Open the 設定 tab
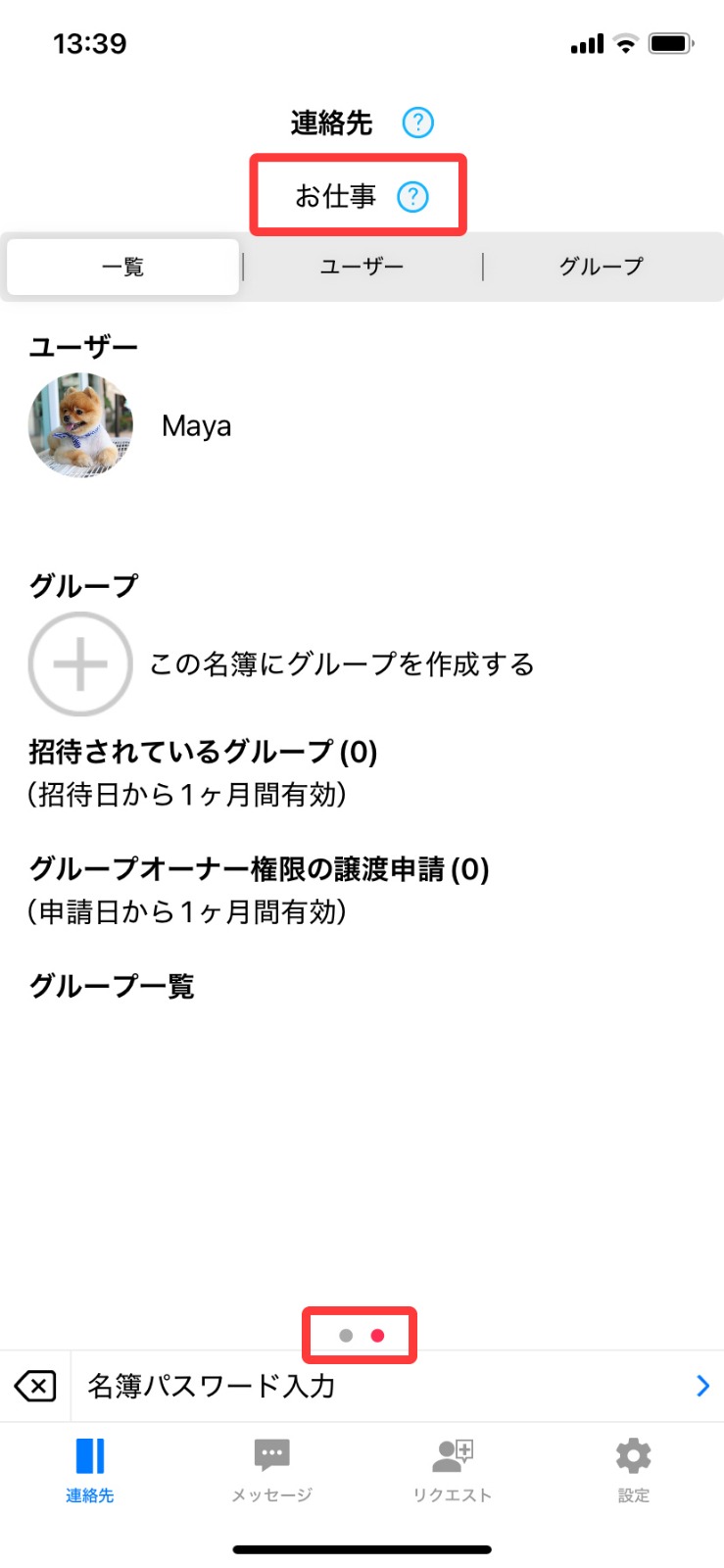This screenshot has height=1568, width=724. point(633,1469)
